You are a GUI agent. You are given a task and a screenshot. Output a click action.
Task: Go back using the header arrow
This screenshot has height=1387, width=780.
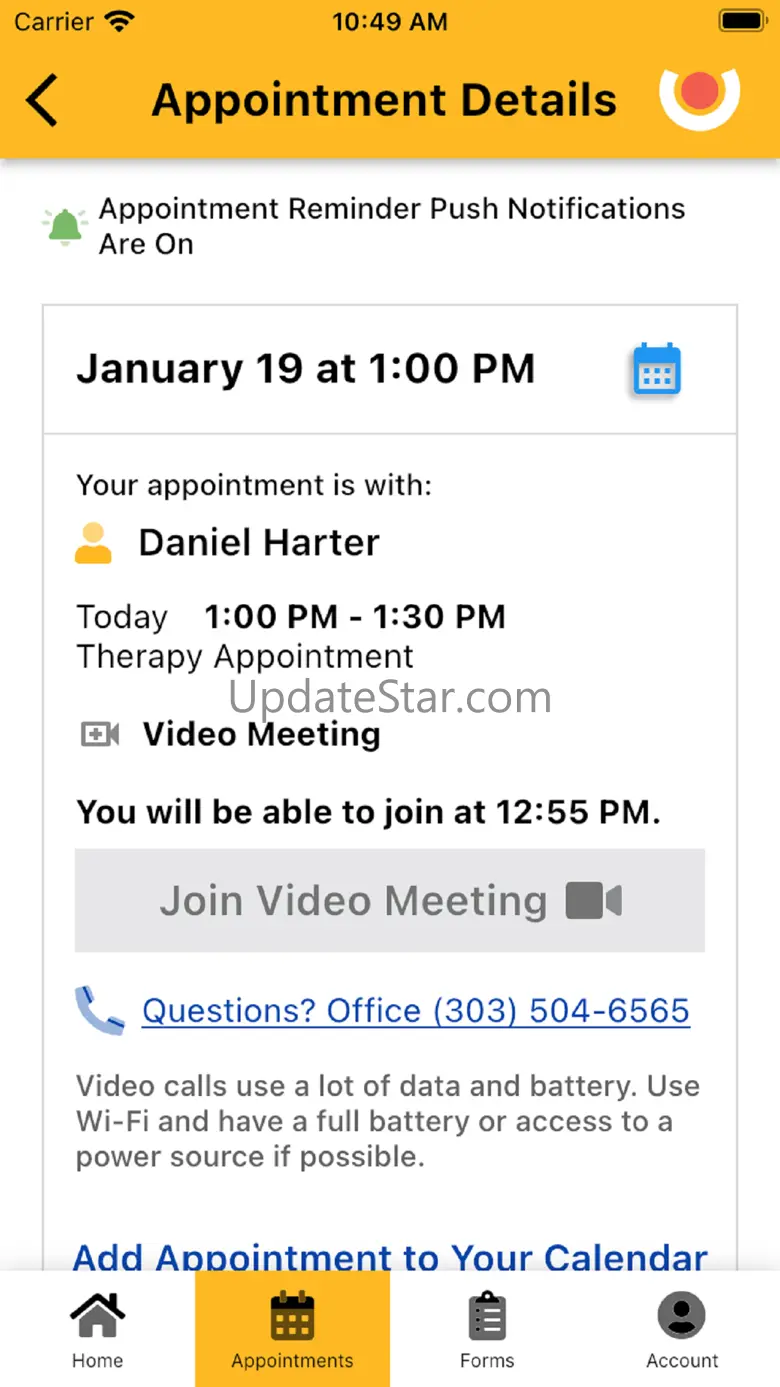coord(42,101)
